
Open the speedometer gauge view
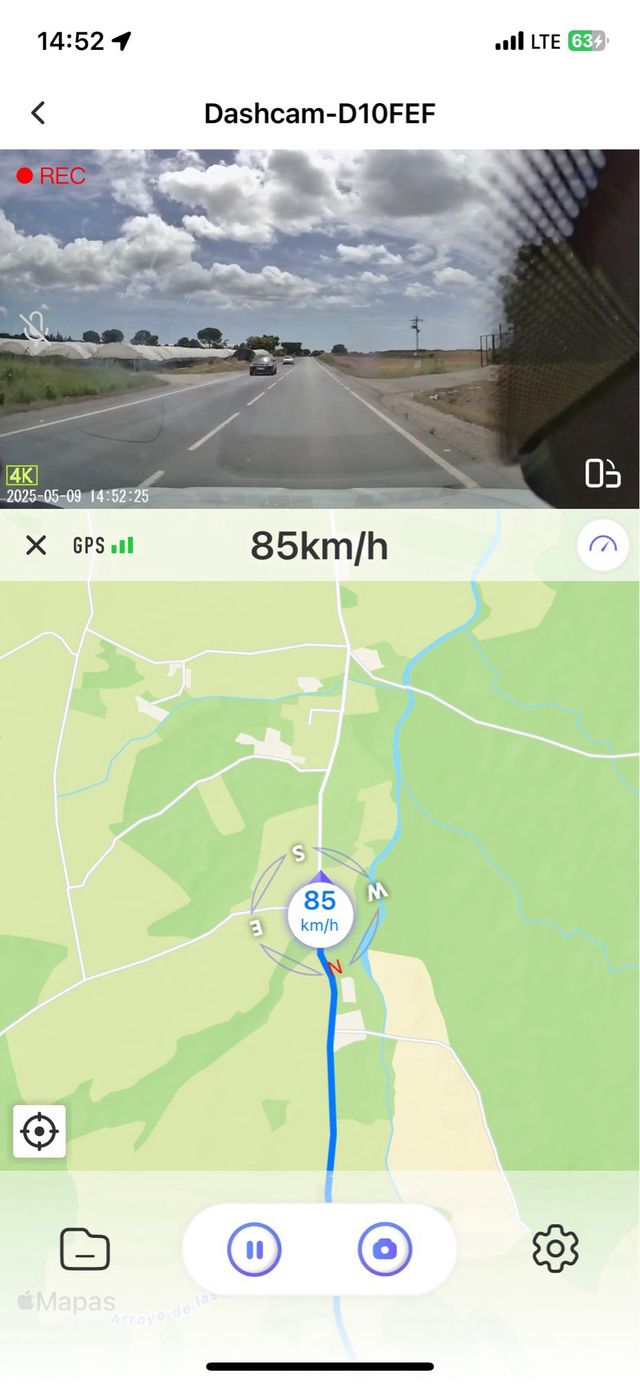coord(603,546)
